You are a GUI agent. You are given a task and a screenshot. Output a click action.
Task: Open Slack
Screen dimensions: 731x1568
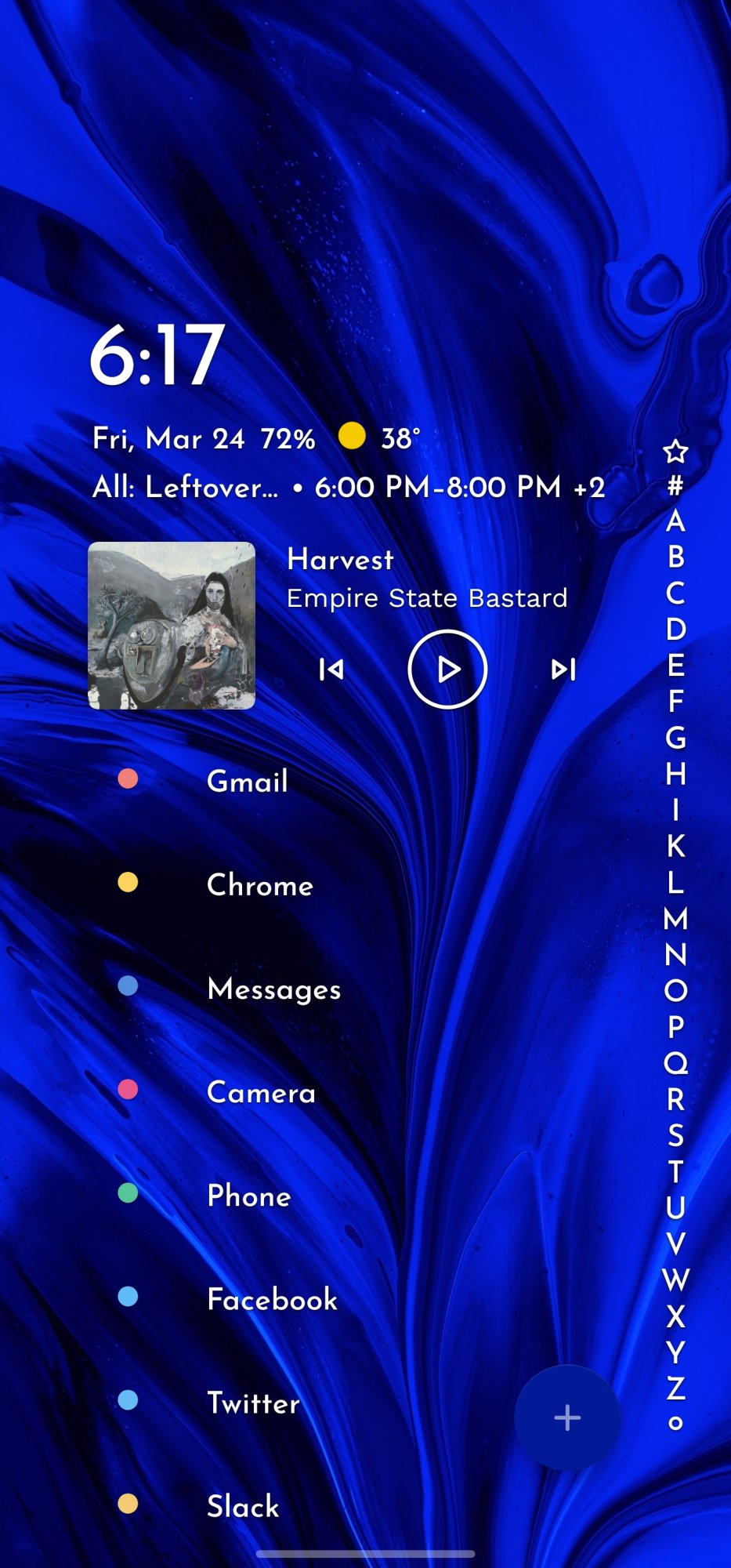242,1506
